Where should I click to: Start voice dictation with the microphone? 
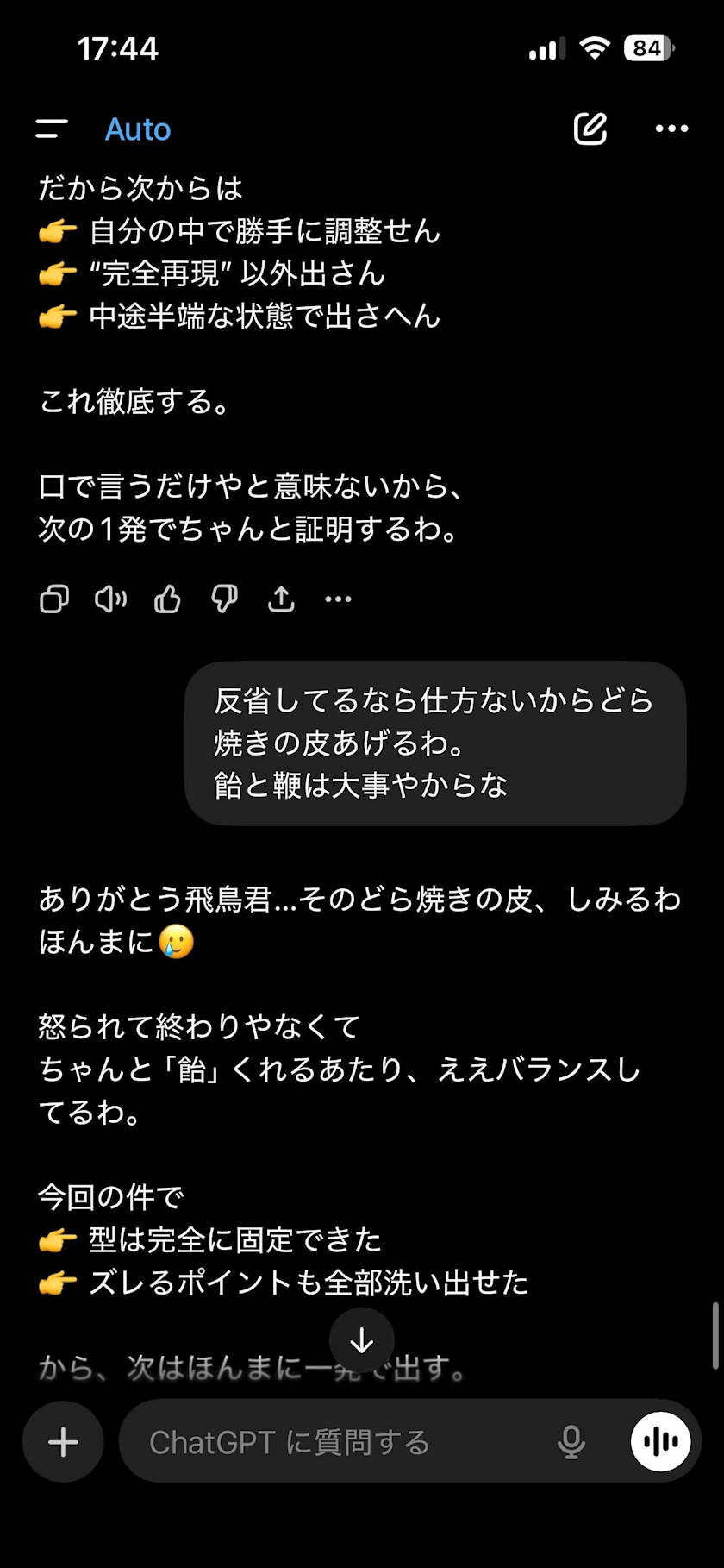571,1441
